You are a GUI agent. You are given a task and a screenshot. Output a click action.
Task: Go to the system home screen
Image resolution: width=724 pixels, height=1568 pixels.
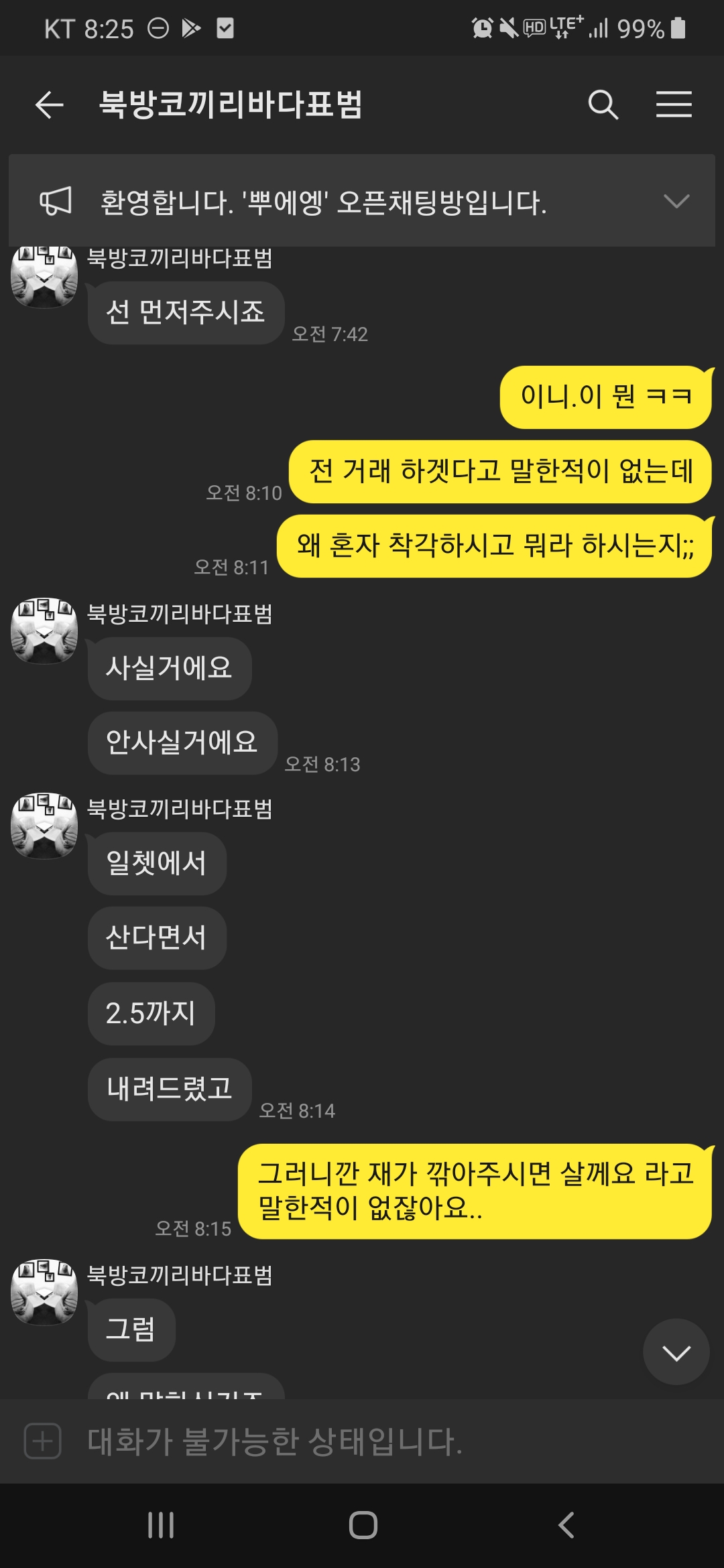tap(363, 1525)
